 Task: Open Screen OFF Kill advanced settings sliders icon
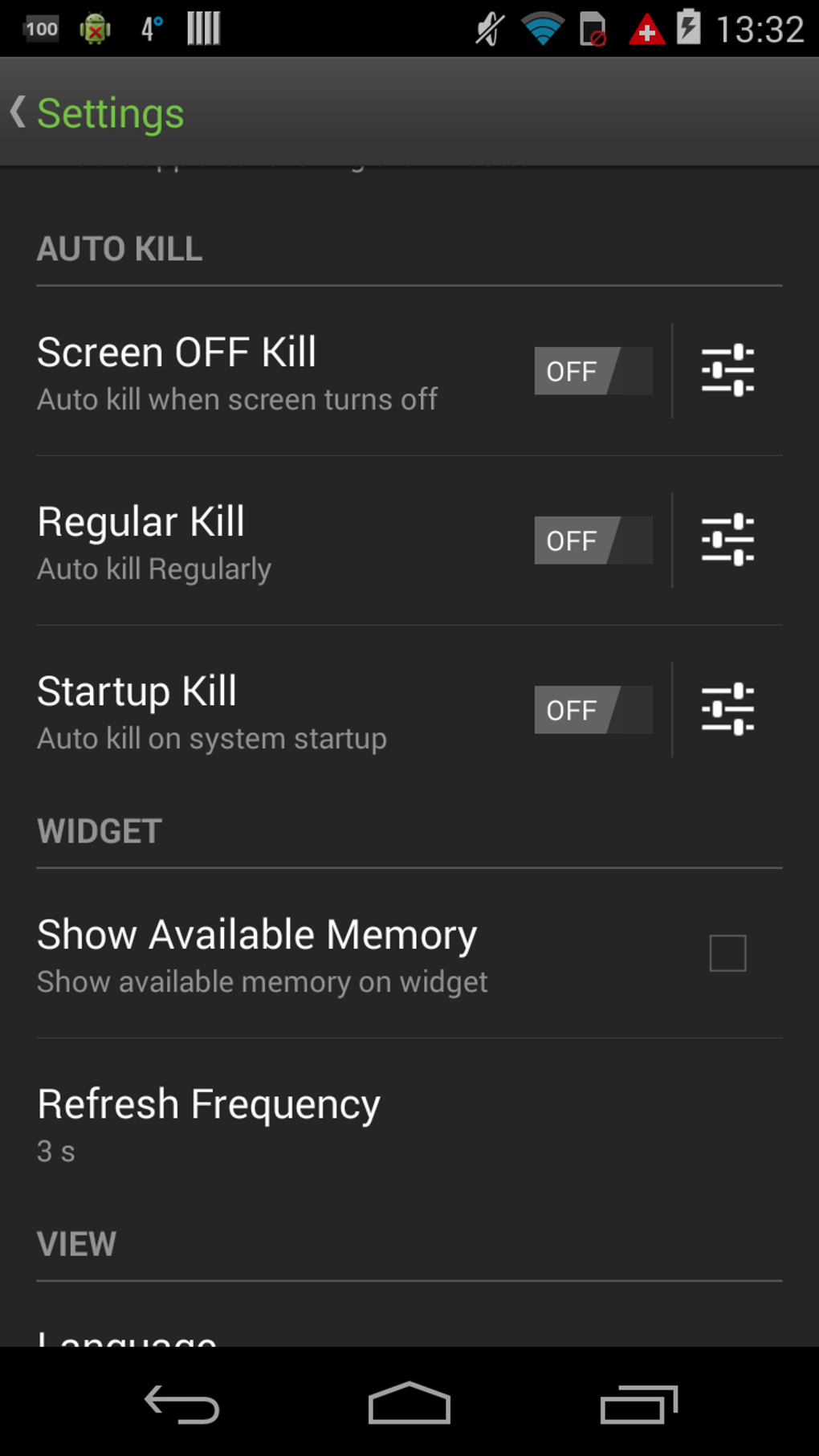(727, 371)
